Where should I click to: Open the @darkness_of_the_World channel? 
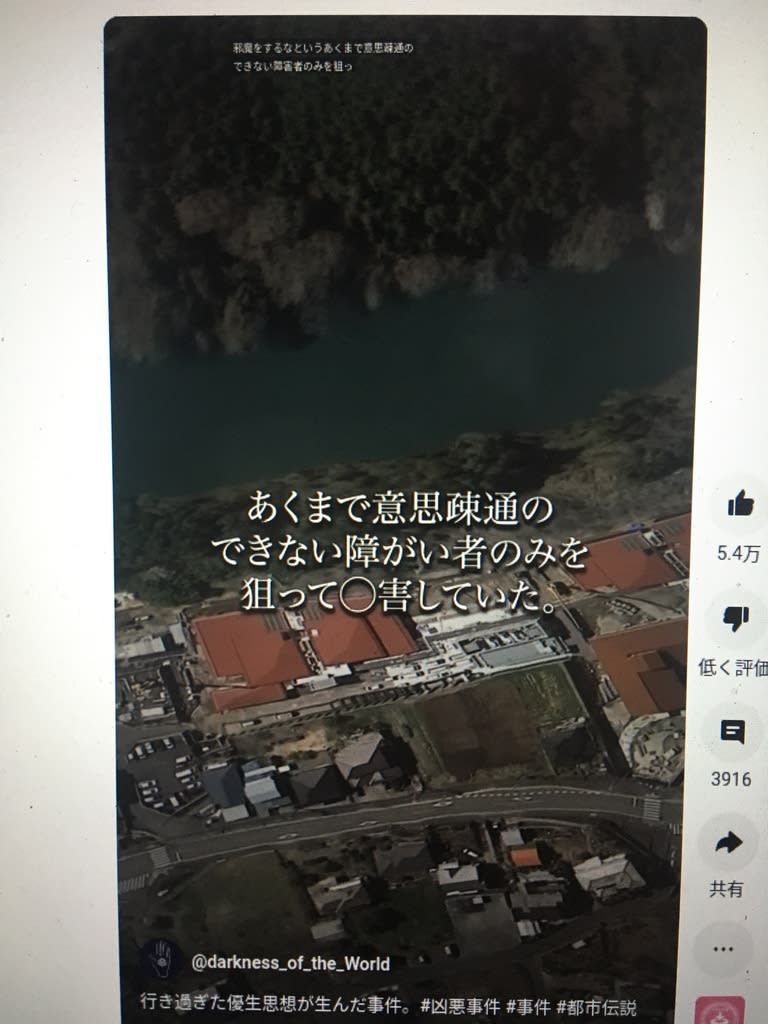pos(290,964)
